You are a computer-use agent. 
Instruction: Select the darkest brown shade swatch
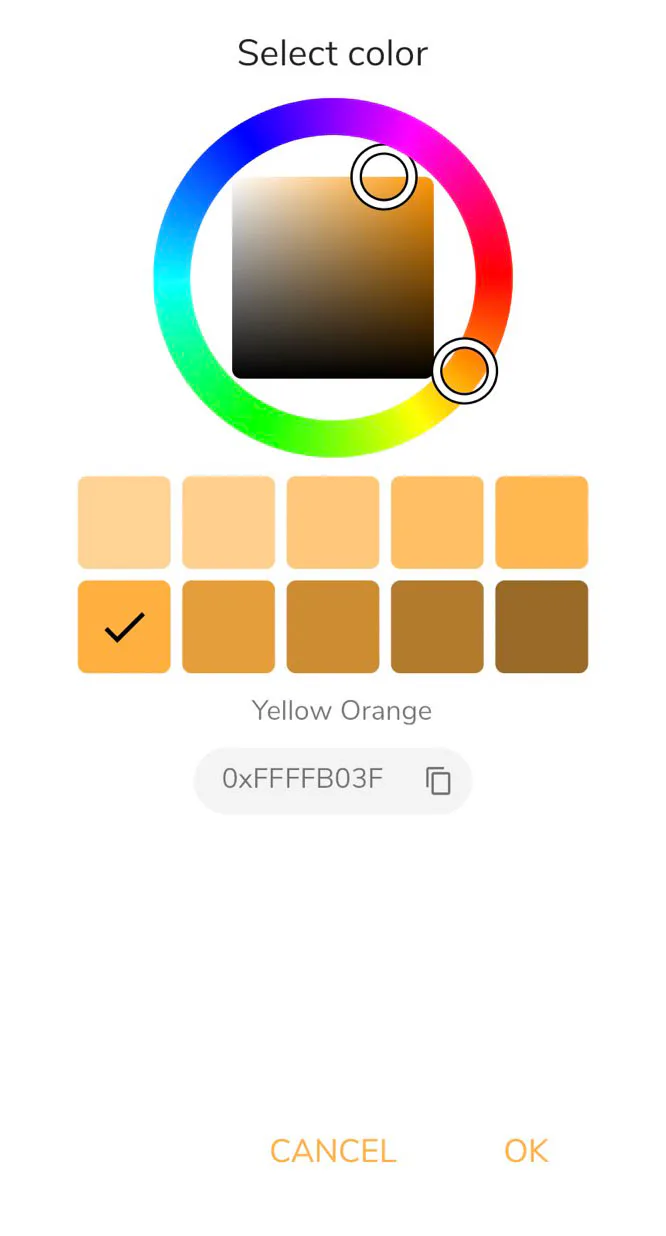pyautogui.click(x=542, y=627)
